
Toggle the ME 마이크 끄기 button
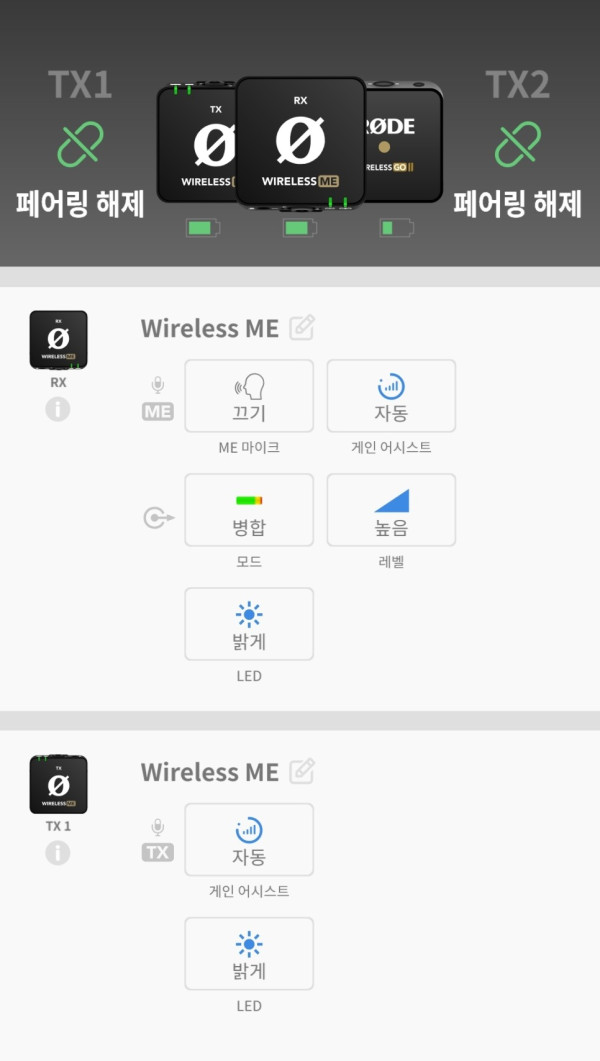point(249,396)
